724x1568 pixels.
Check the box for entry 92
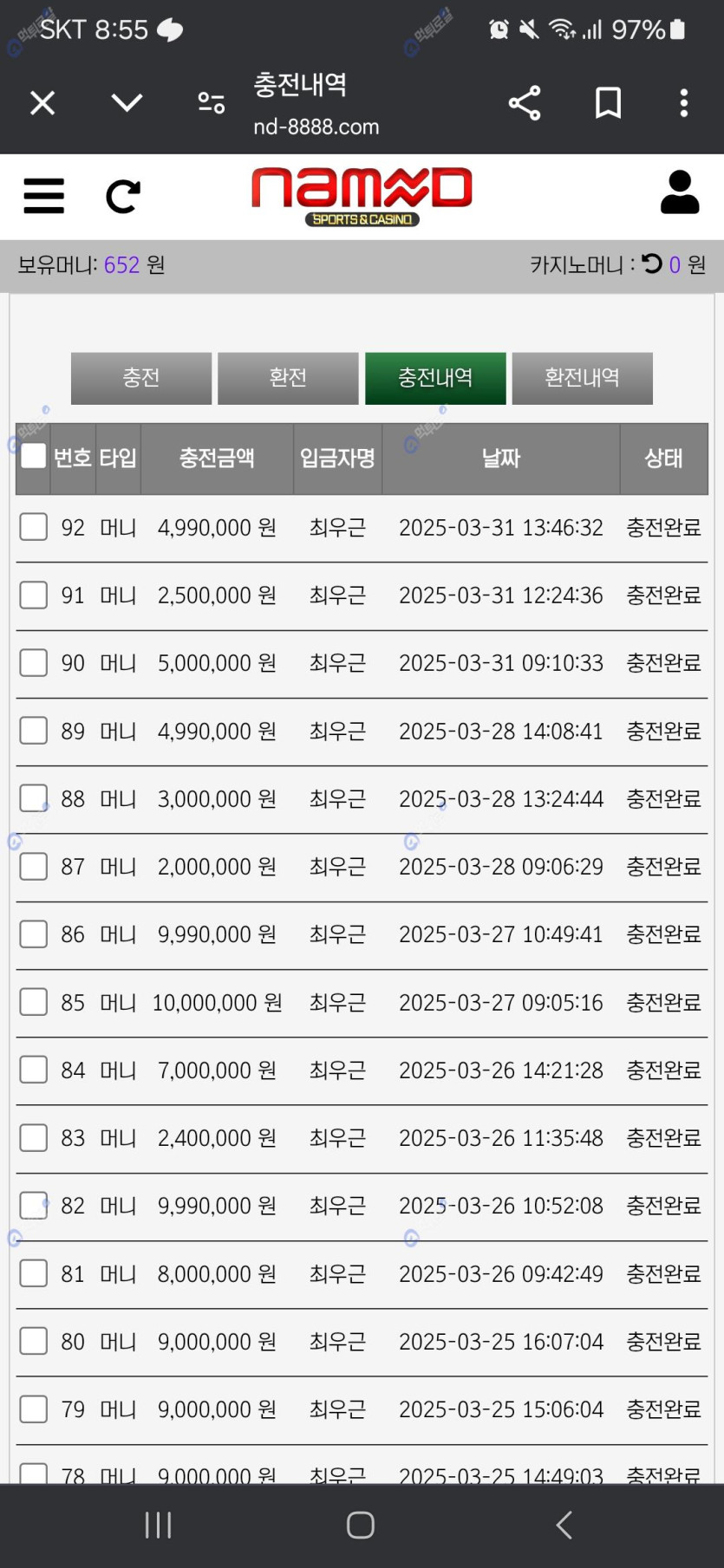[34, 527]
